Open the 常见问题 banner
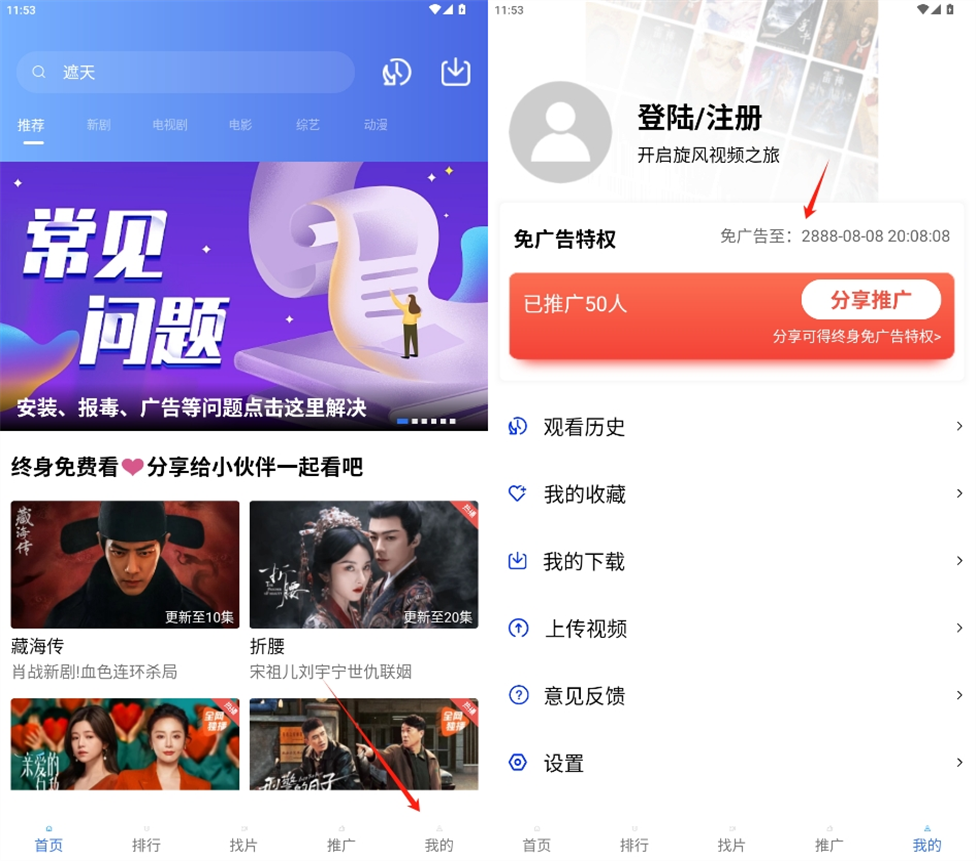The image size is (976, 861). pyautogui.click(x=243, y=296)
